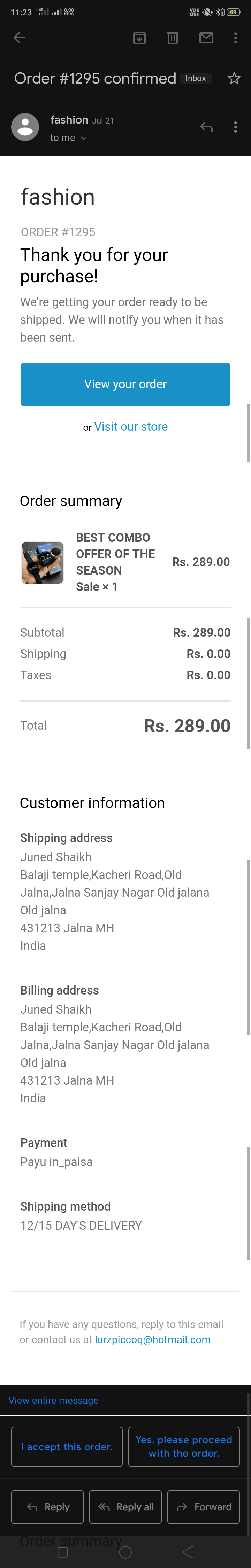Tap View your order button
Screen dimensions: 251x1568
pos(125,384)
